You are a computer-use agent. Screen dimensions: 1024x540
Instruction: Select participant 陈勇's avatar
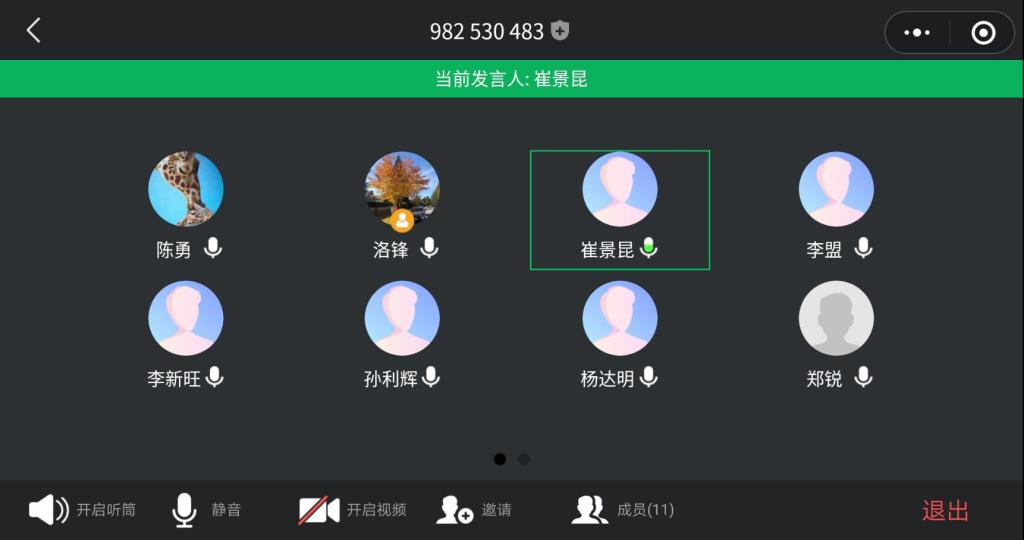(186, 189)
